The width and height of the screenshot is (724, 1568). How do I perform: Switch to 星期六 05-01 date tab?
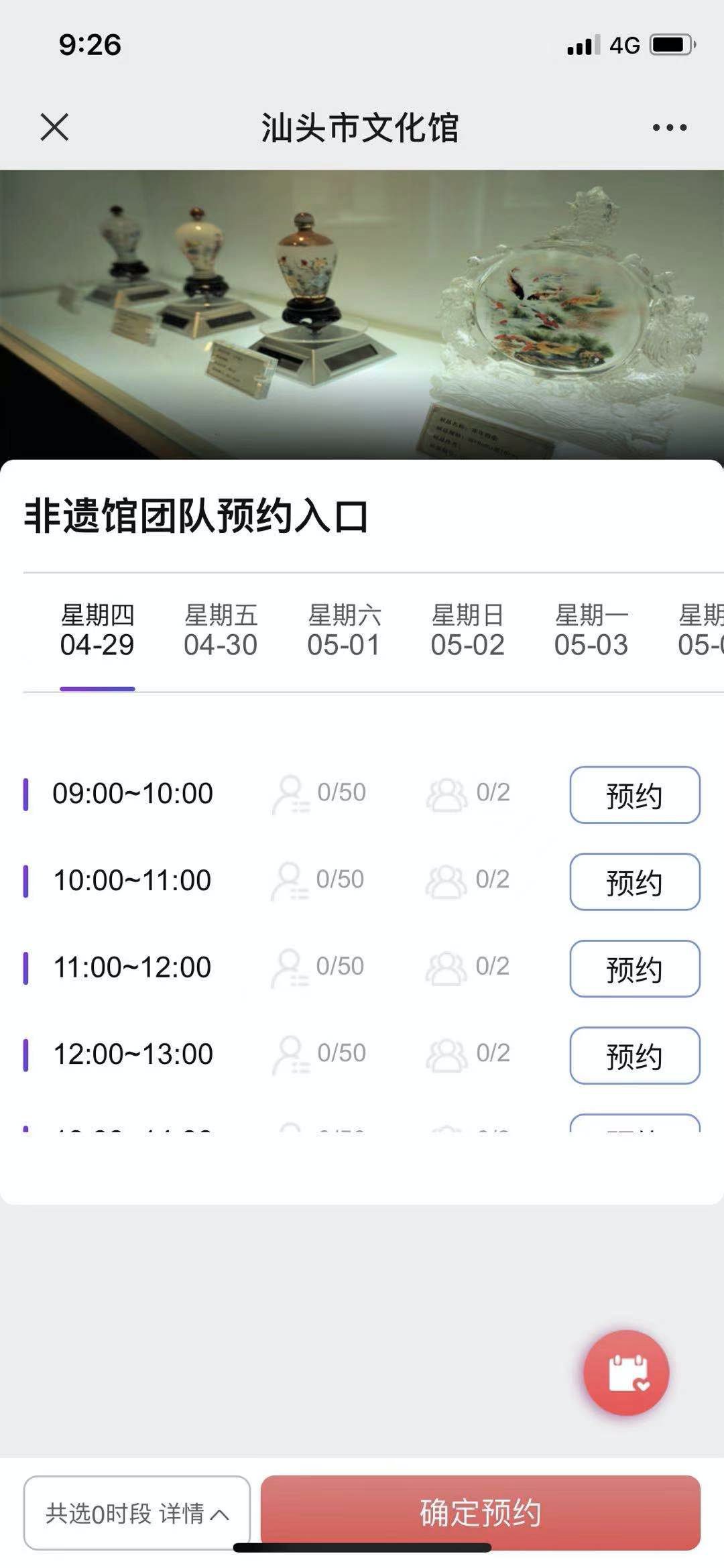[344, 631]
